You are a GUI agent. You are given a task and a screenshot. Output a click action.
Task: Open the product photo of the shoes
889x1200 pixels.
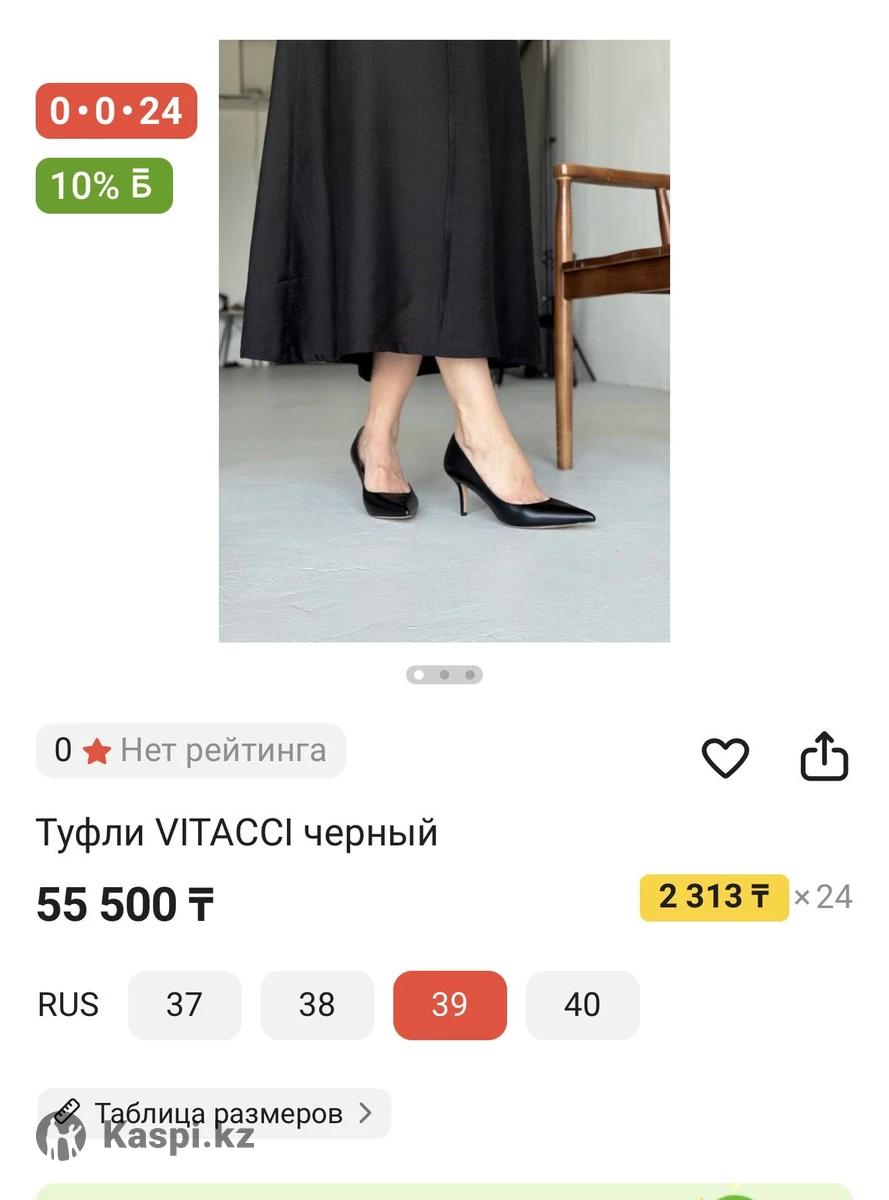[x=444, y=340]
